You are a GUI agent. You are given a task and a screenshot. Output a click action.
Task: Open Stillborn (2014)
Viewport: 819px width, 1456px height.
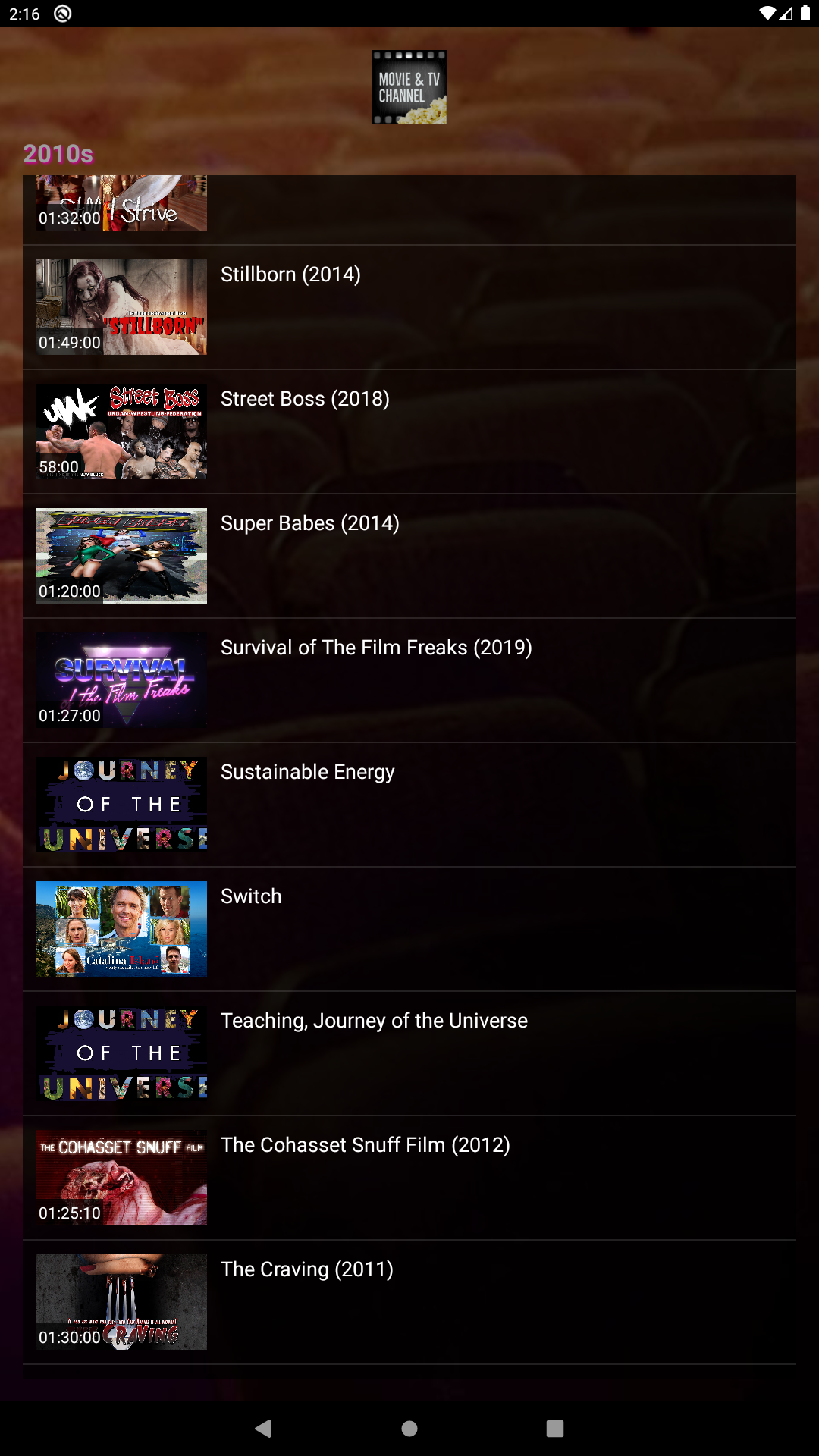tap(409, 307)
